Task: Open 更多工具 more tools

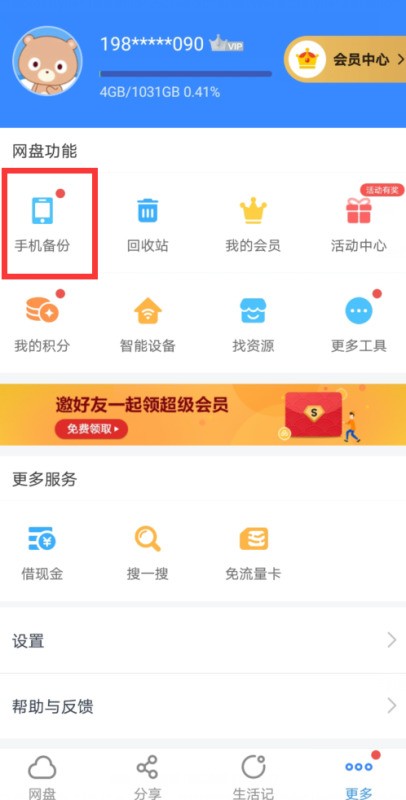Action: point(359,322)
